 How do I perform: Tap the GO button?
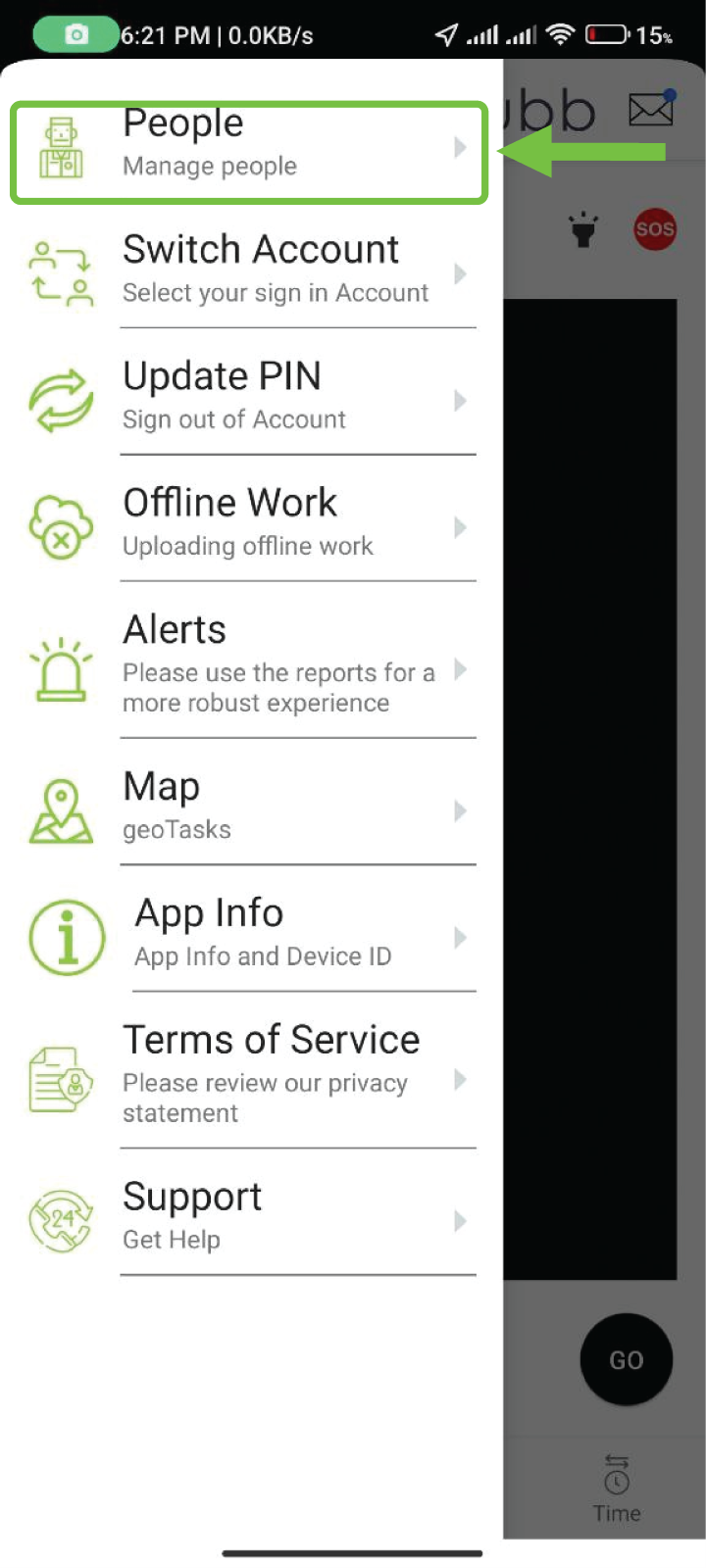pos(626,1359)
